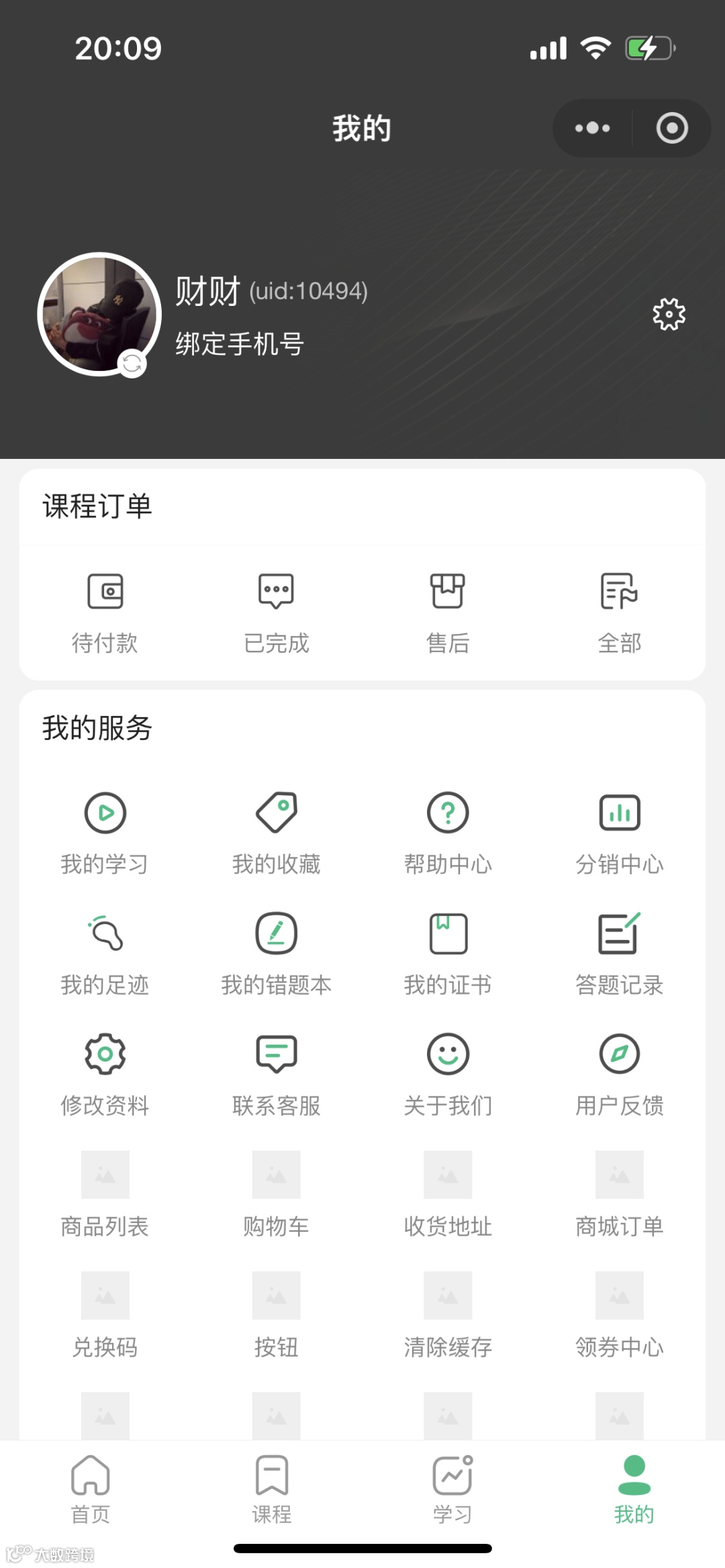Go to 帮助中心 help center

pyautogui.click(x=448, y=833)
